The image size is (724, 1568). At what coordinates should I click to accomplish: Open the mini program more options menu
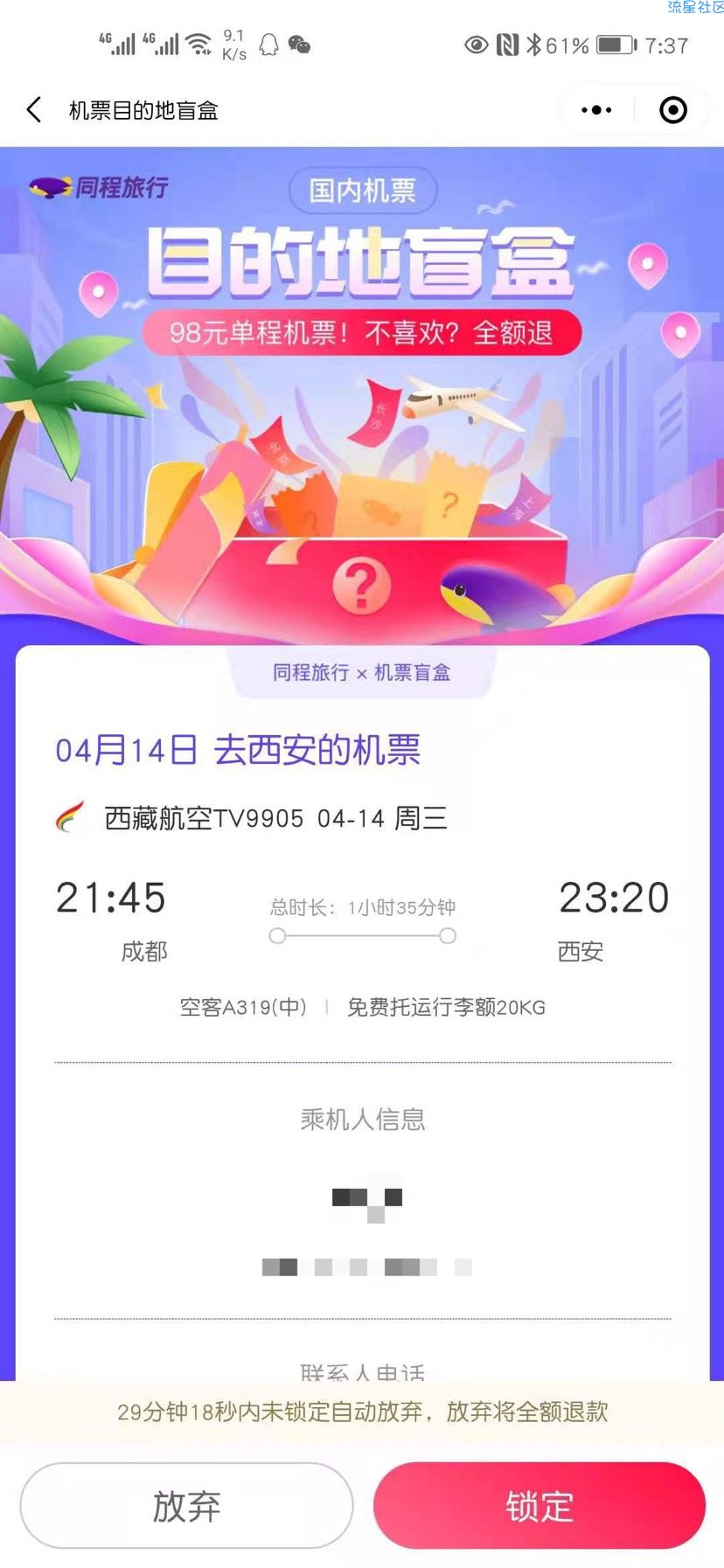(x=596, y=110)
